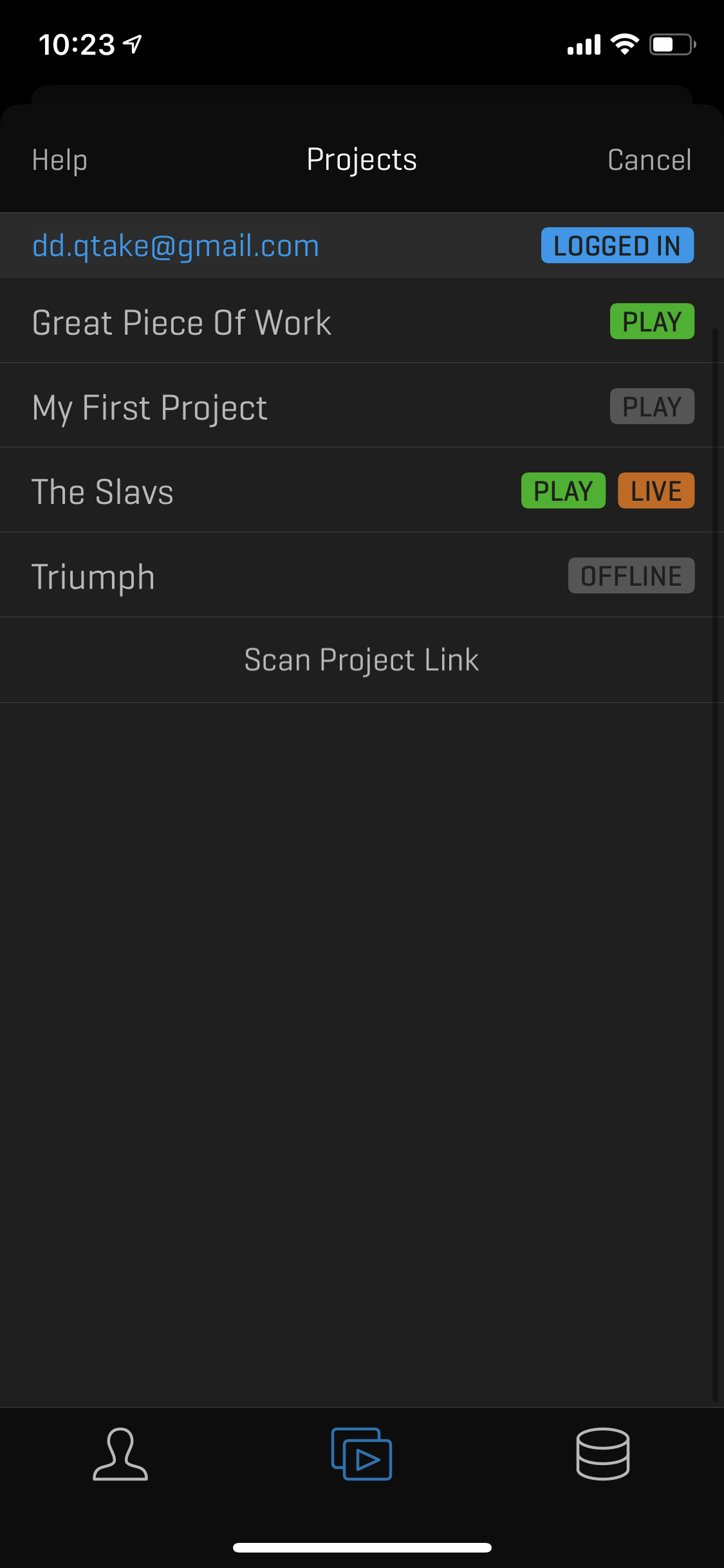Screen dimensions: 724x1568
Task: Open the dd.qtake@gmail.com account row
Action: [x=176, y=246]
